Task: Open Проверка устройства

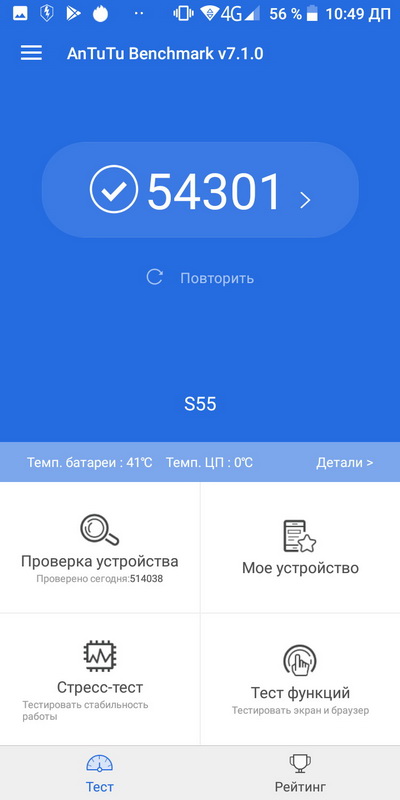Action: 100,548
